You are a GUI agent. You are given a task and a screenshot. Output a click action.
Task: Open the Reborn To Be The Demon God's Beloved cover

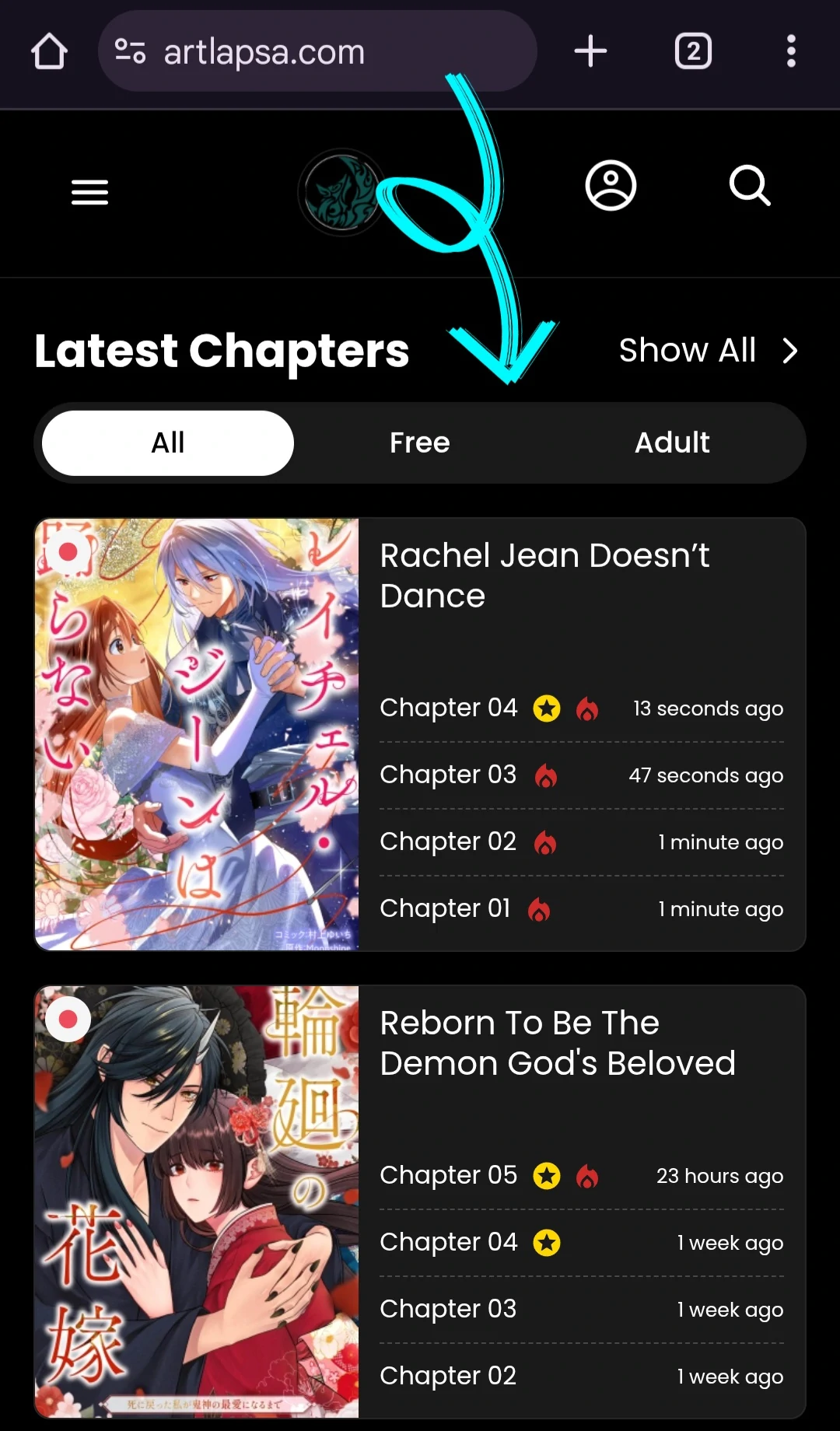click(x=197, y=1202)
